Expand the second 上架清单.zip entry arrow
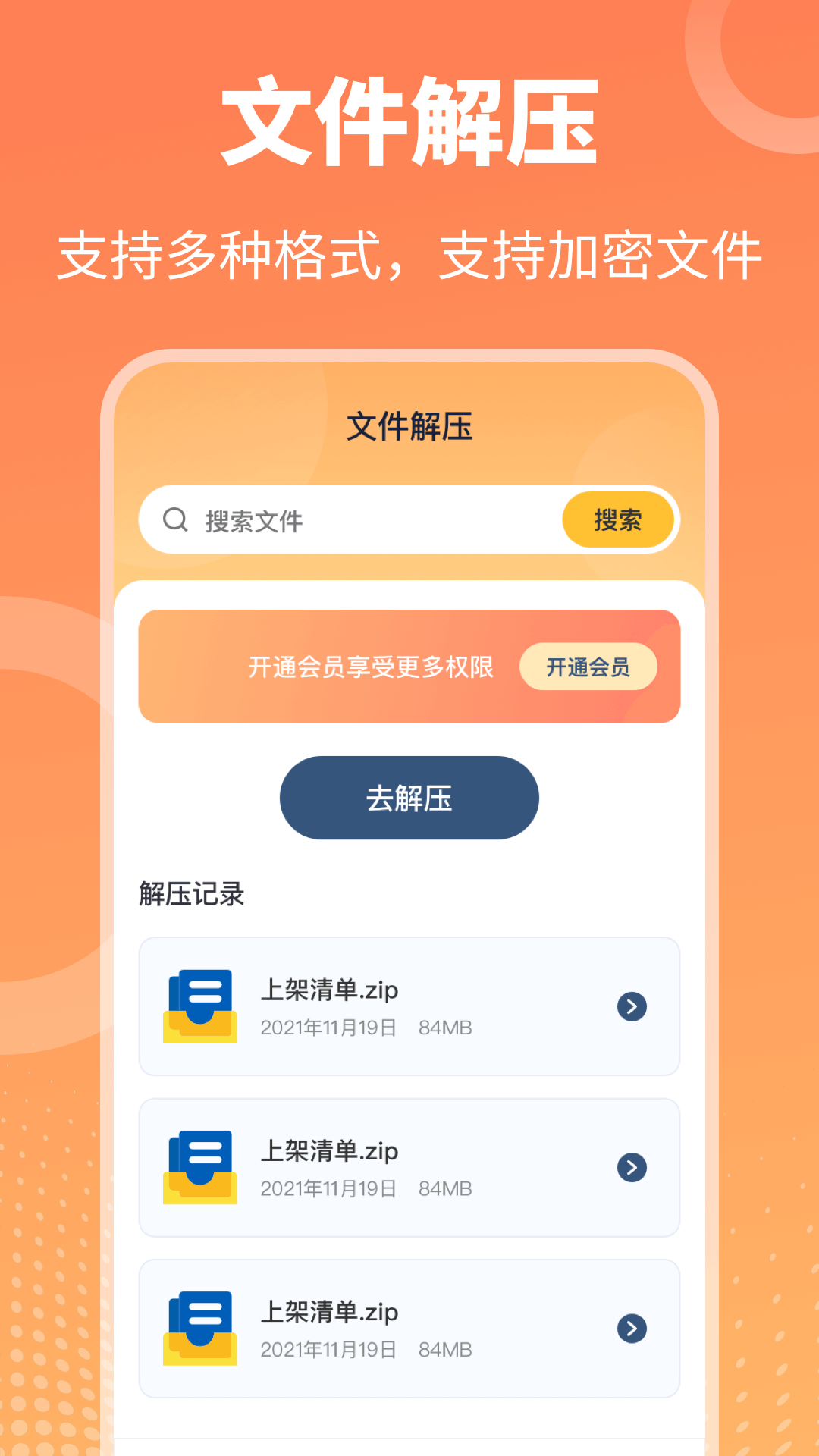 (630, 1168)
